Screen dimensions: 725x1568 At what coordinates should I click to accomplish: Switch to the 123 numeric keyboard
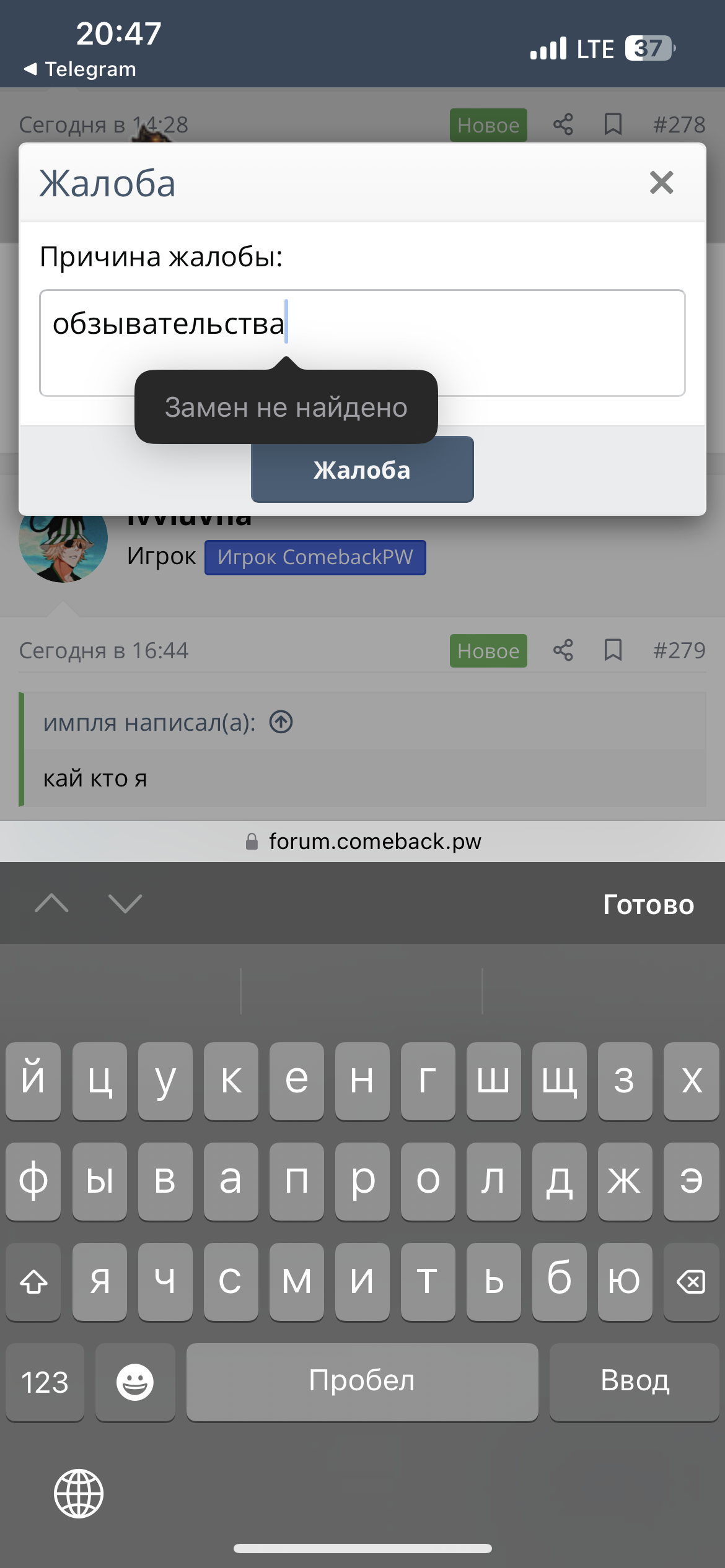45,1382
